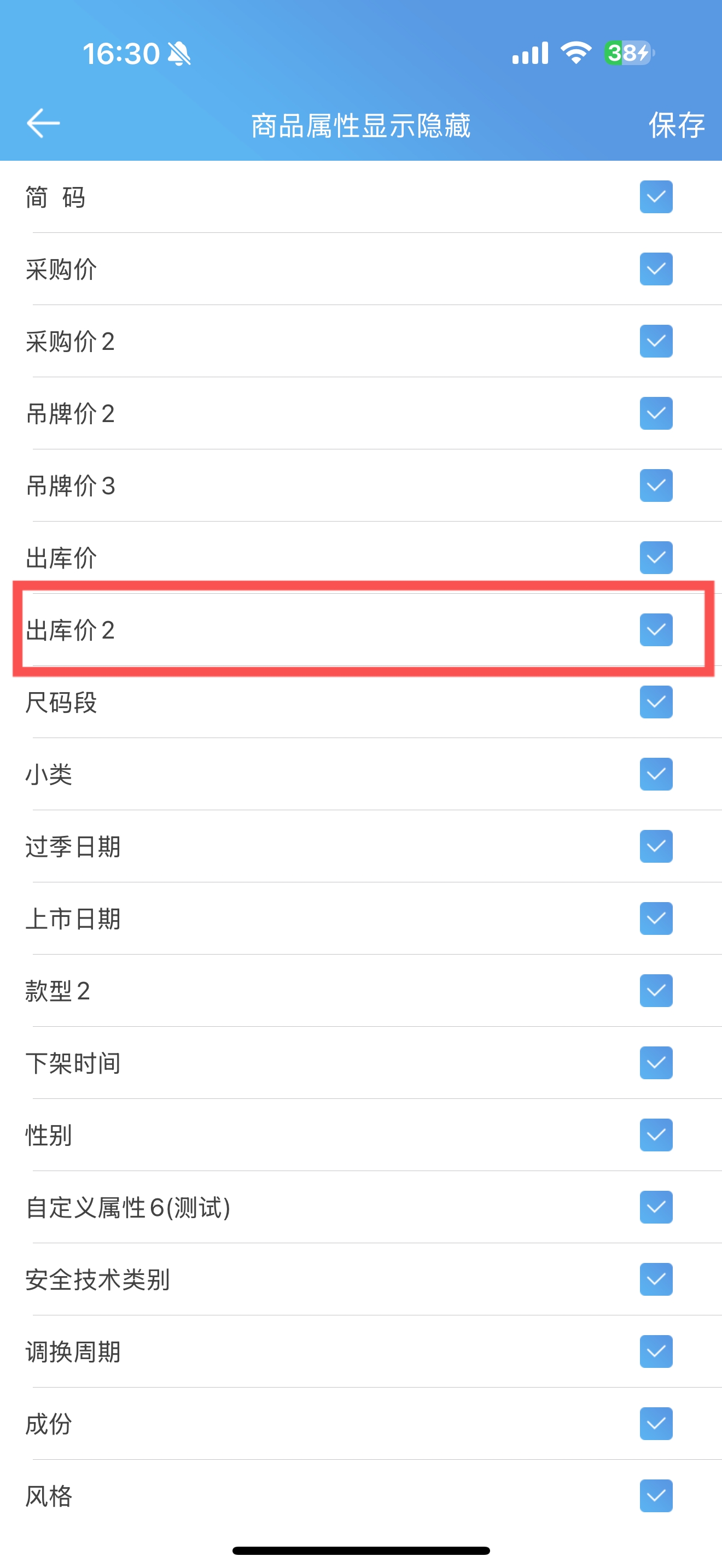Image resolution: width=722 pixels, height=1568 pixels.
Task: Uncheck the 简码 checkbox
Action: coord(656,197)
